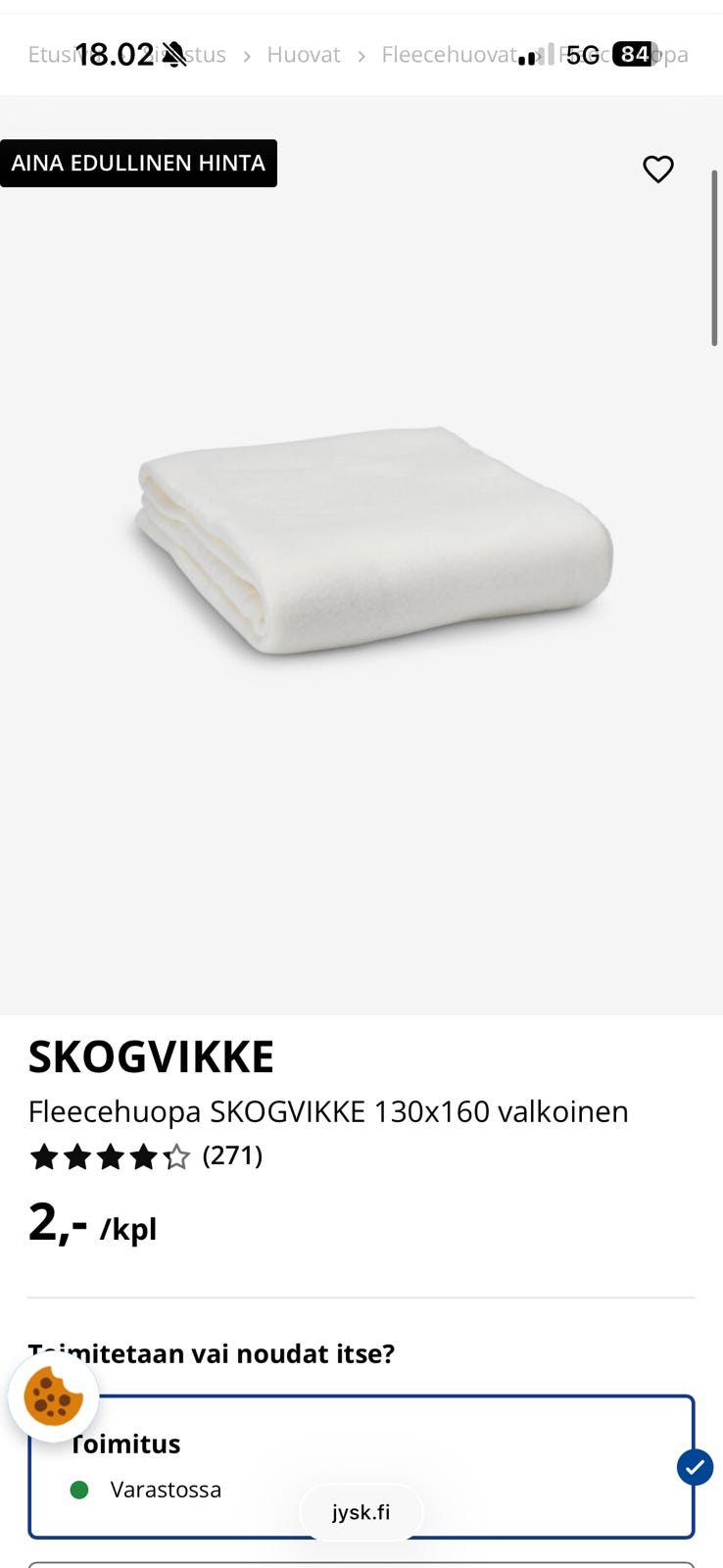The width and height of the screenshot is (723, 1568).
Task: Open the reviews rating (271)
Action: pyautogui.click(x=146, y=1156)
